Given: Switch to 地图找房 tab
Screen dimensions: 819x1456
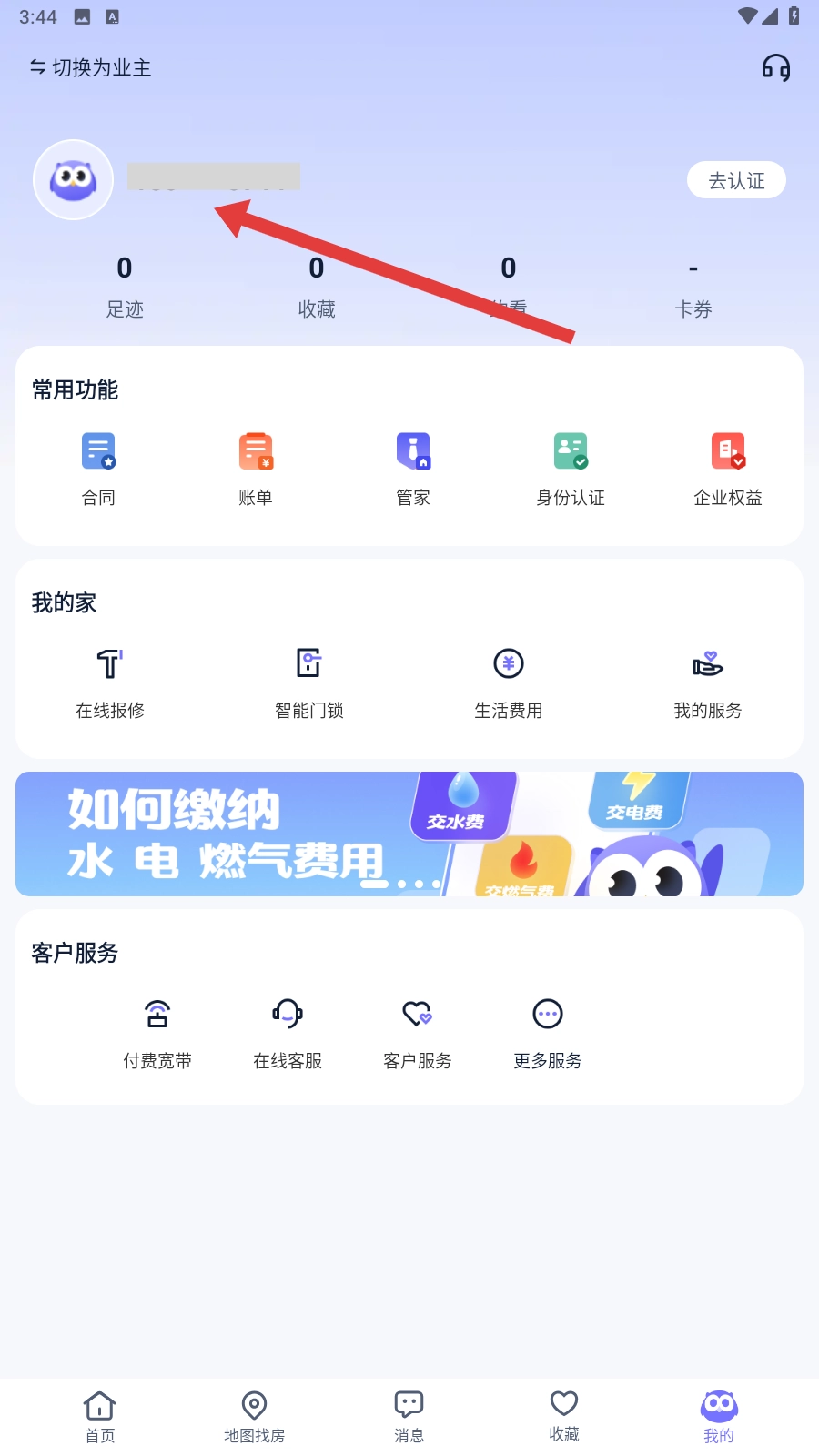Looking at the screenshot, I should coord(255,1416).
